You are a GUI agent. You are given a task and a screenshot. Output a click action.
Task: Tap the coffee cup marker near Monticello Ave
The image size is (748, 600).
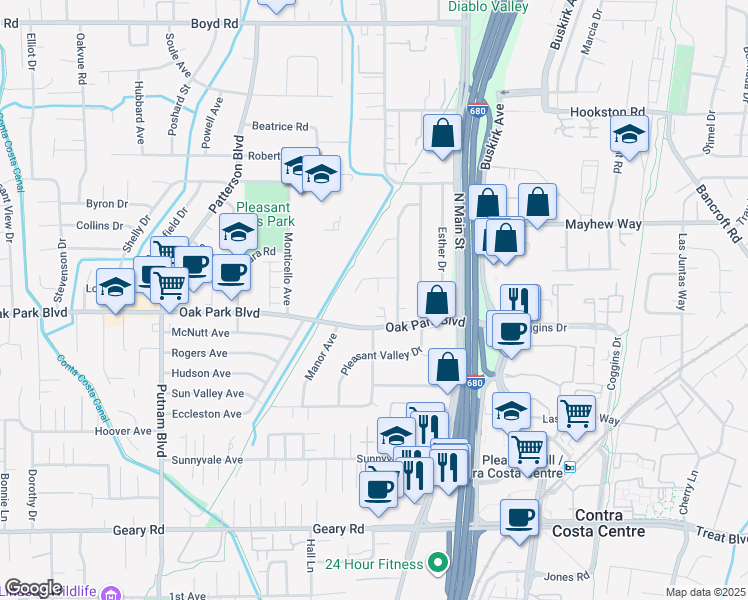(231, 272)
